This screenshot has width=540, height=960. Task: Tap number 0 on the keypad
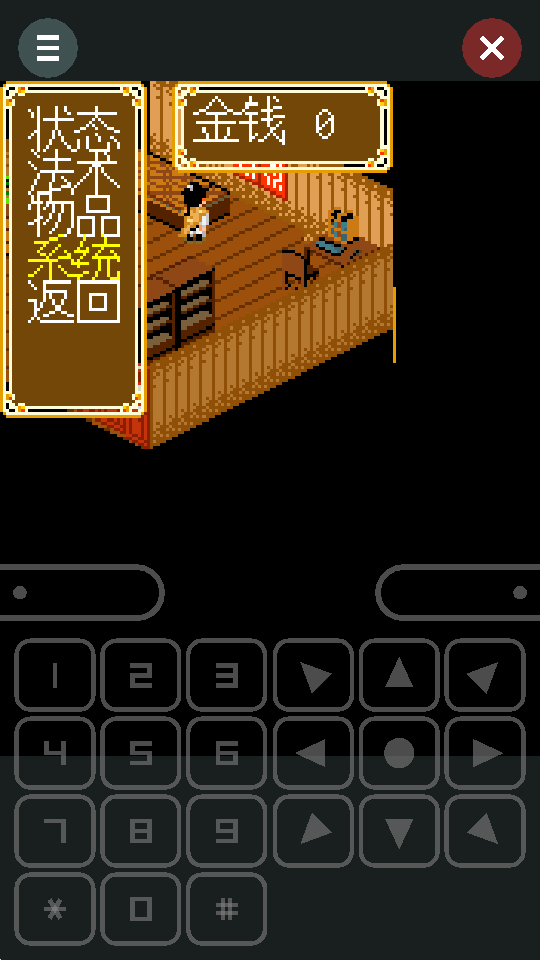141,909
